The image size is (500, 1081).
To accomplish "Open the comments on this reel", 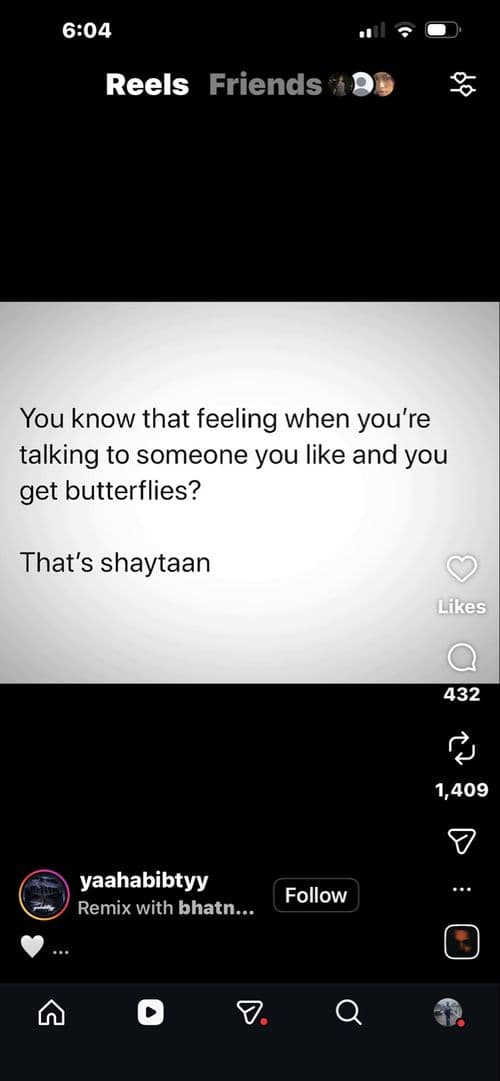I will [x=461, y=659].
